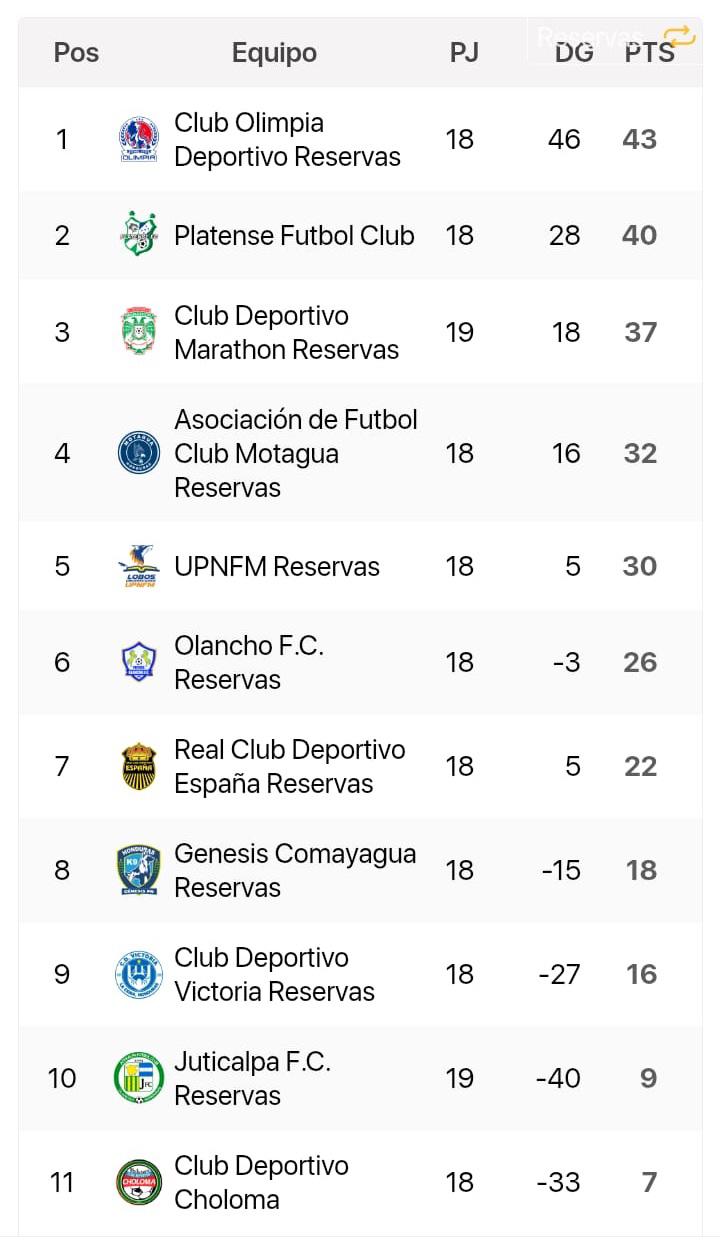Select the row for Juticalpa F.C. Reservas
This screenshot has height=1242, width=726.
tap(363, 1077)
